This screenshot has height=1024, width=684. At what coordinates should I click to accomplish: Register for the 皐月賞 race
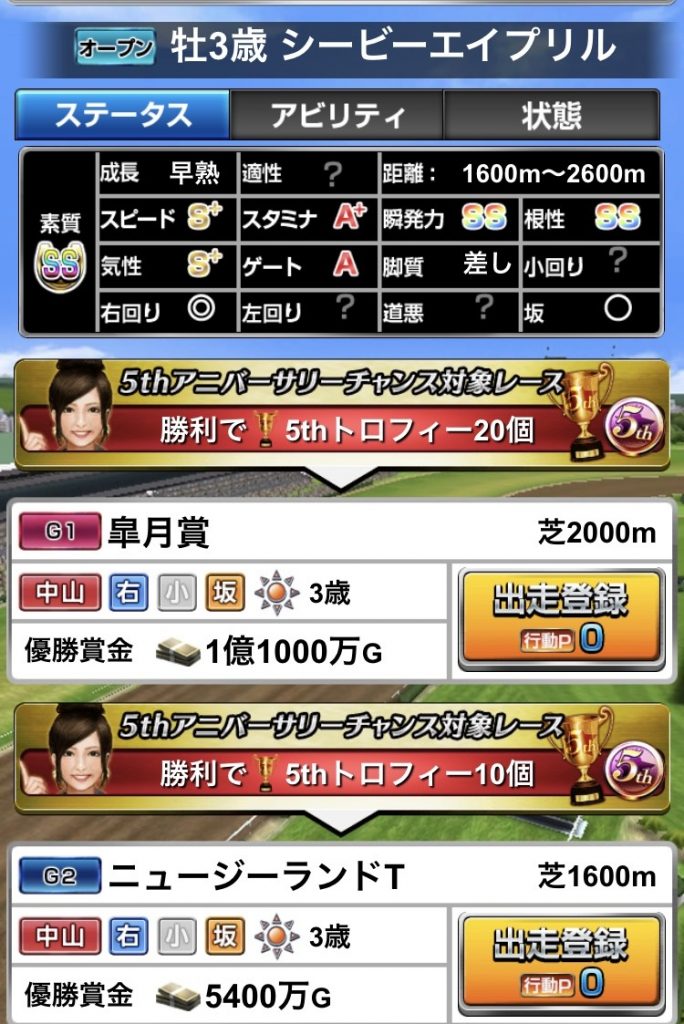coord(561,617)
